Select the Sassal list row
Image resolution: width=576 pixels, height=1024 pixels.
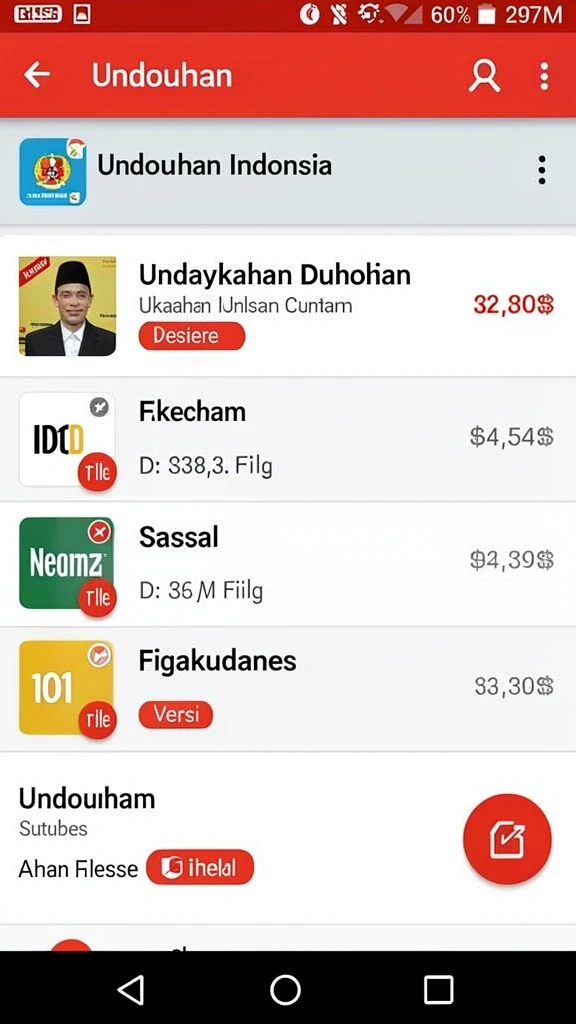point(288,564)
